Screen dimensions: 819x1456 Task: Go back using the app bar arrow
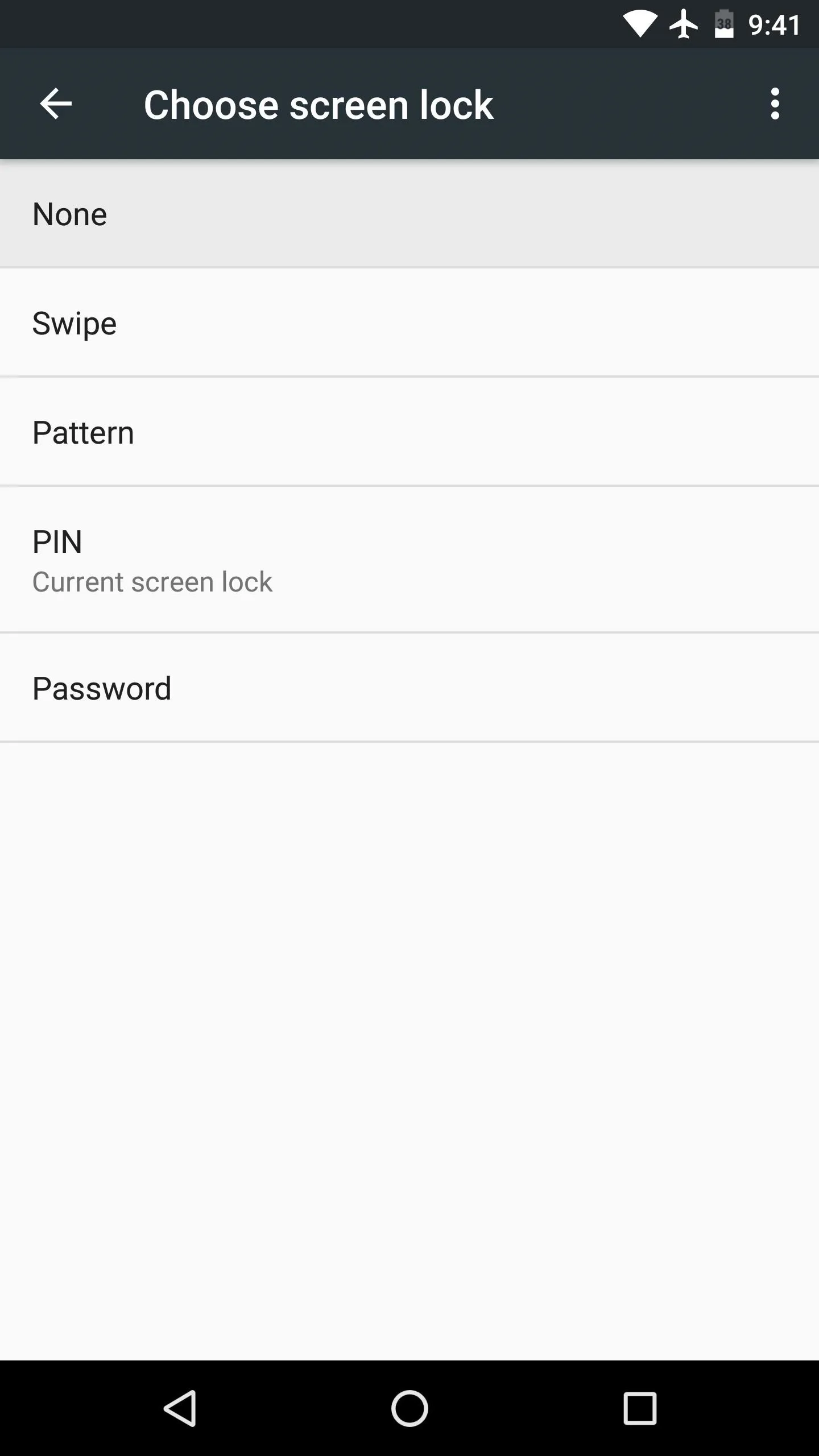click(56, 104)
